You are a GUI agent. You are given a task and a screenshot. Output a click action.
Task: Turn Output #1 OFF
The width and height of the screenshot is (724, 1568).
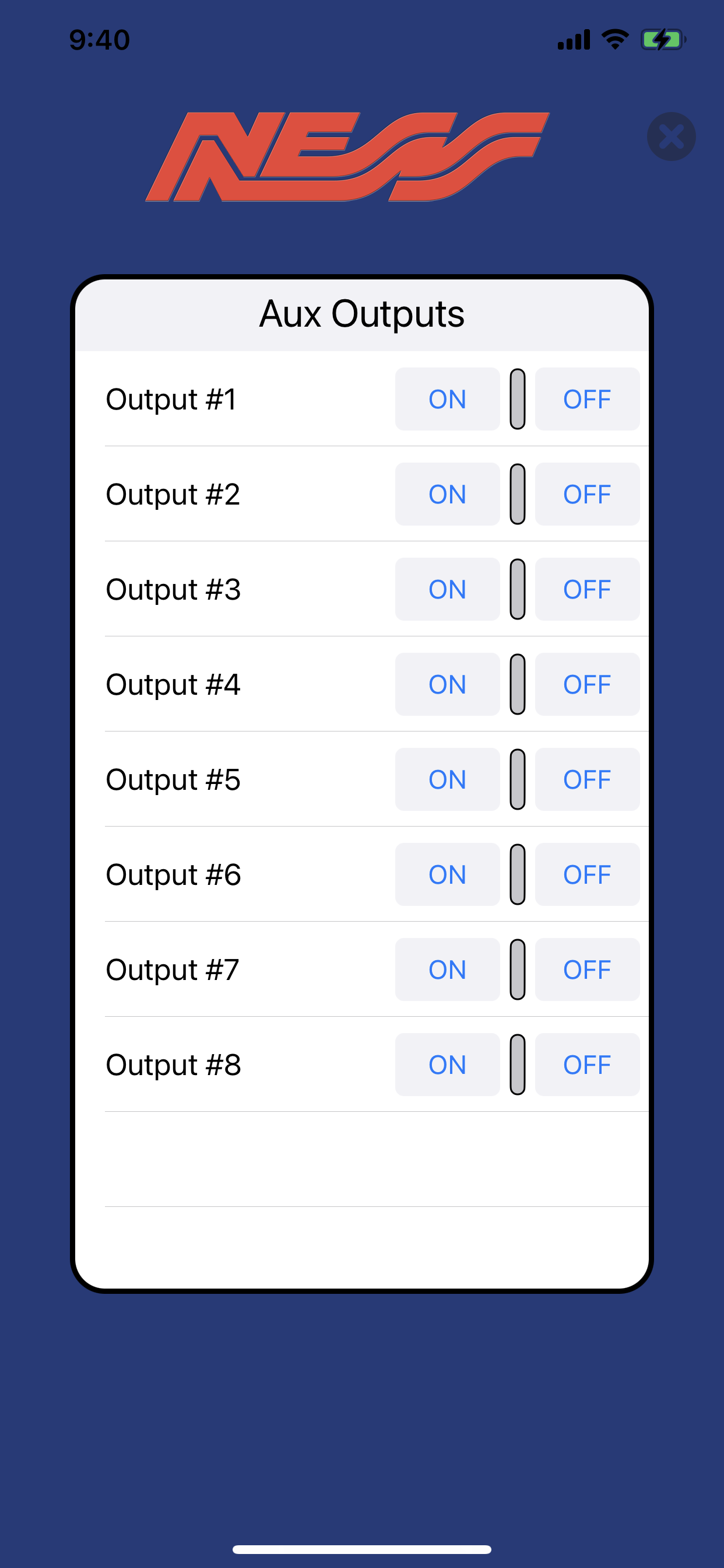point(587,400)
